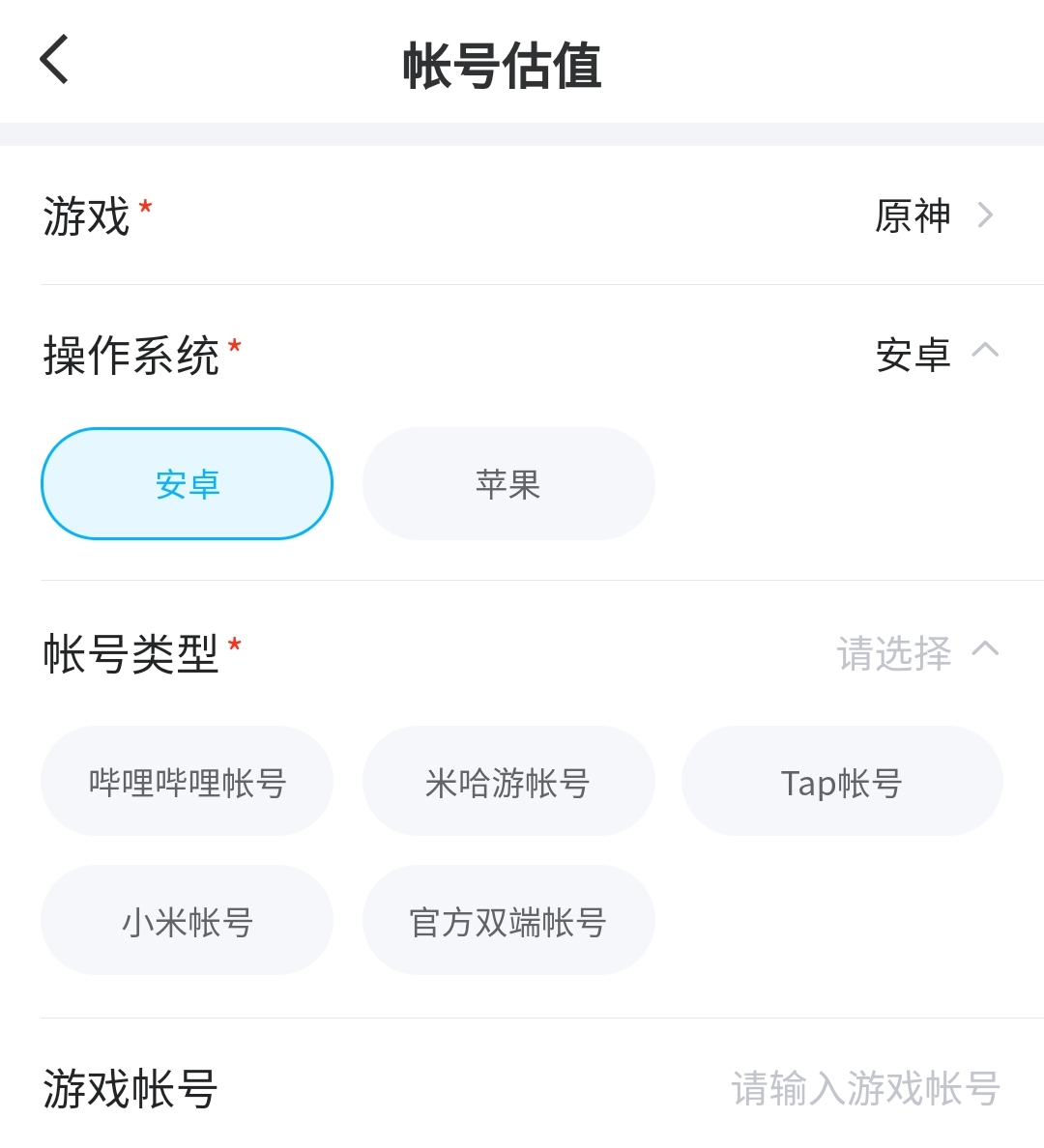
Task: Select 哔哩哔哩帐号 account type
Action: coord(187,781)
